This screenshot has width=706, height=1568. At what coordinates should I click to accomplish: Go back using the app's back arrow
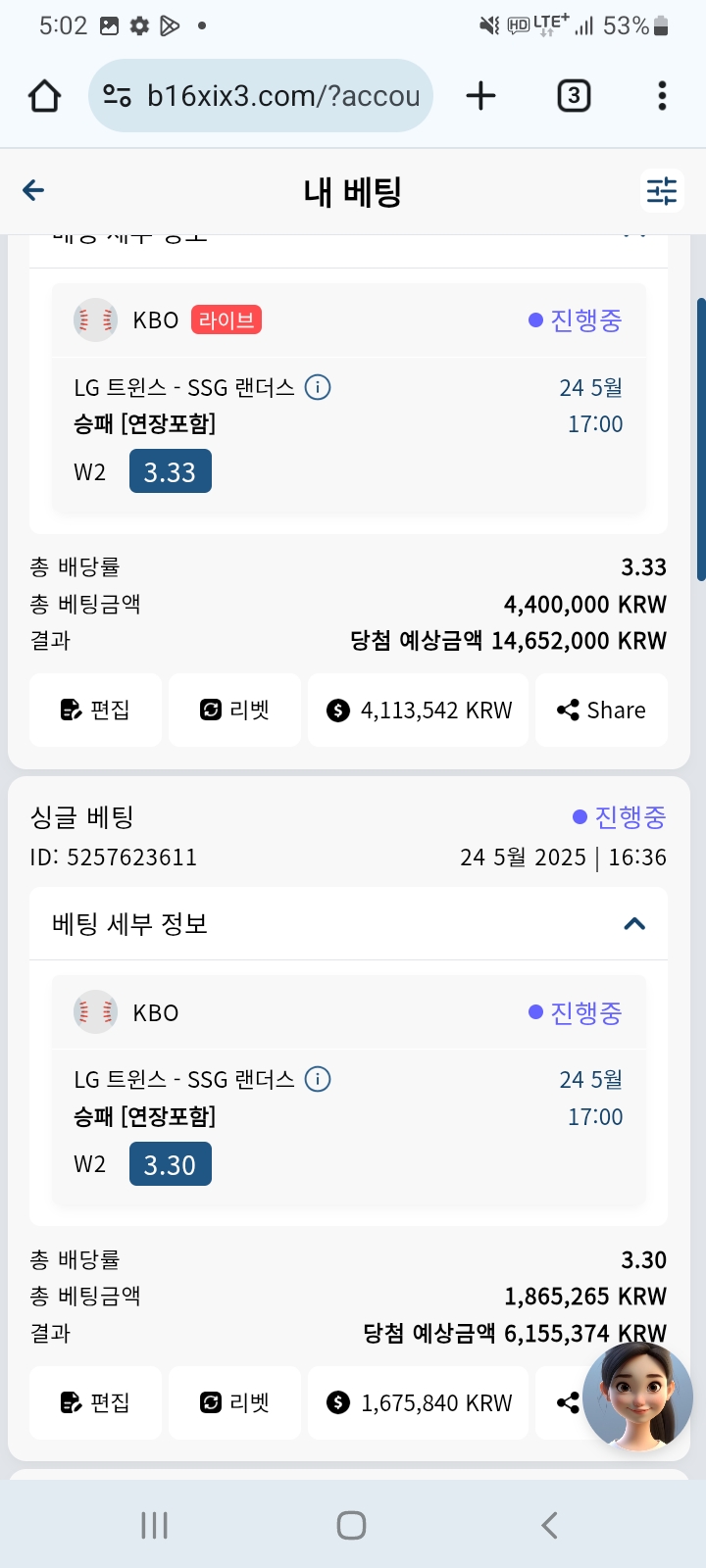[33, 190]
